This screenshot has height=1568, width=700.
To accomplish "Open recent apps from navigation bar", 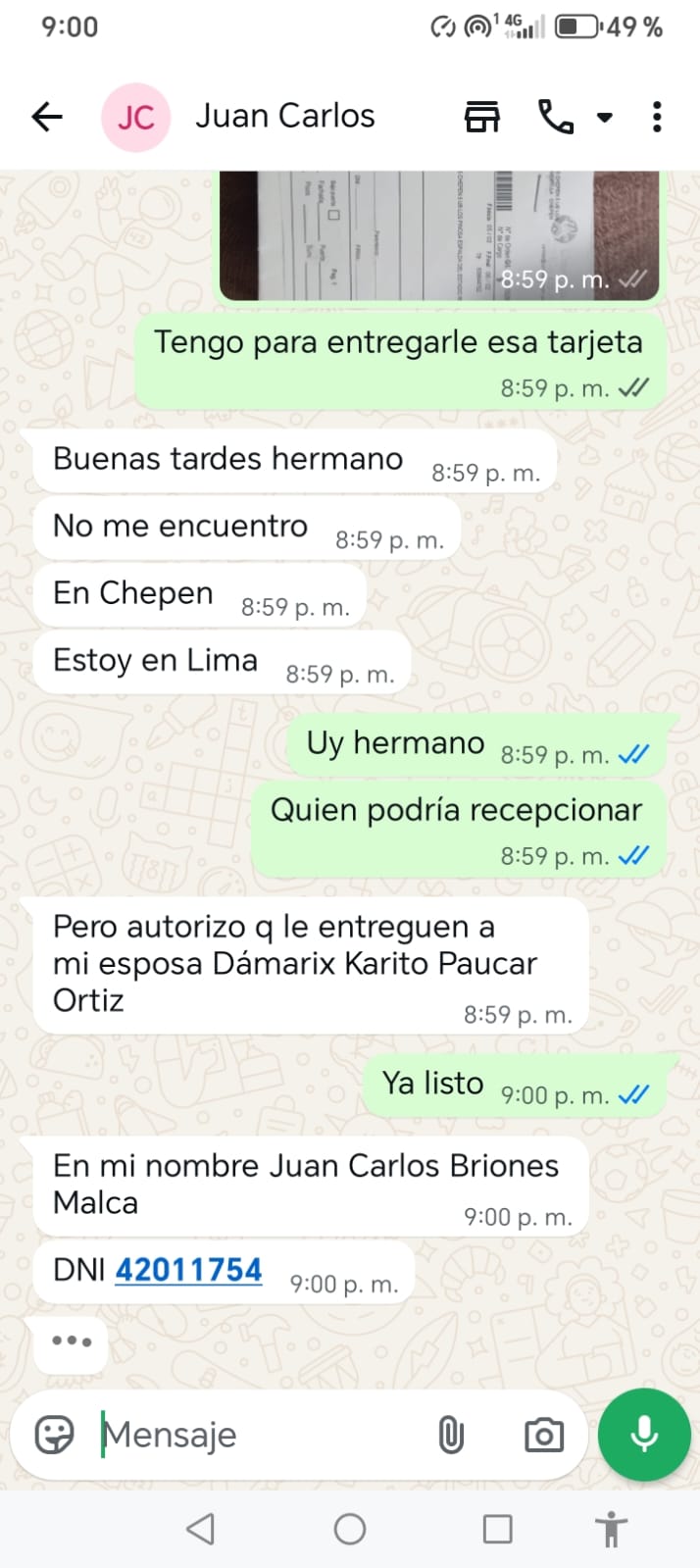I will 498,1529.
